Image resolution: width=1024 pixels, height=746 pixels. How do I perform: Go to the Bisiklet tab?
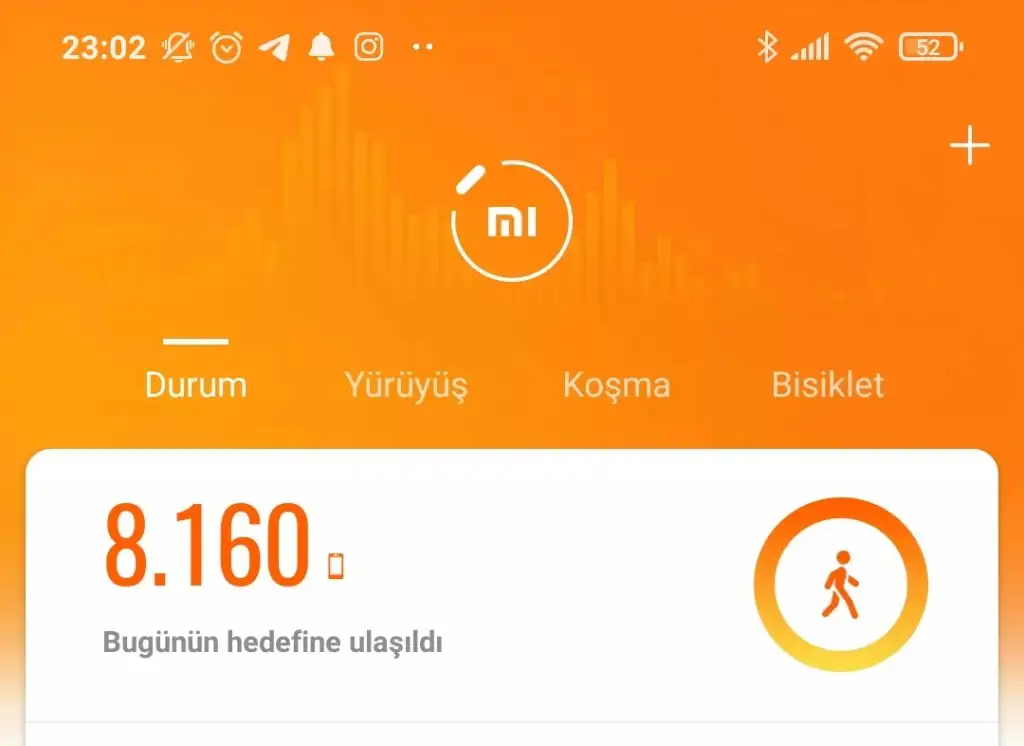[x=827, y=385]
